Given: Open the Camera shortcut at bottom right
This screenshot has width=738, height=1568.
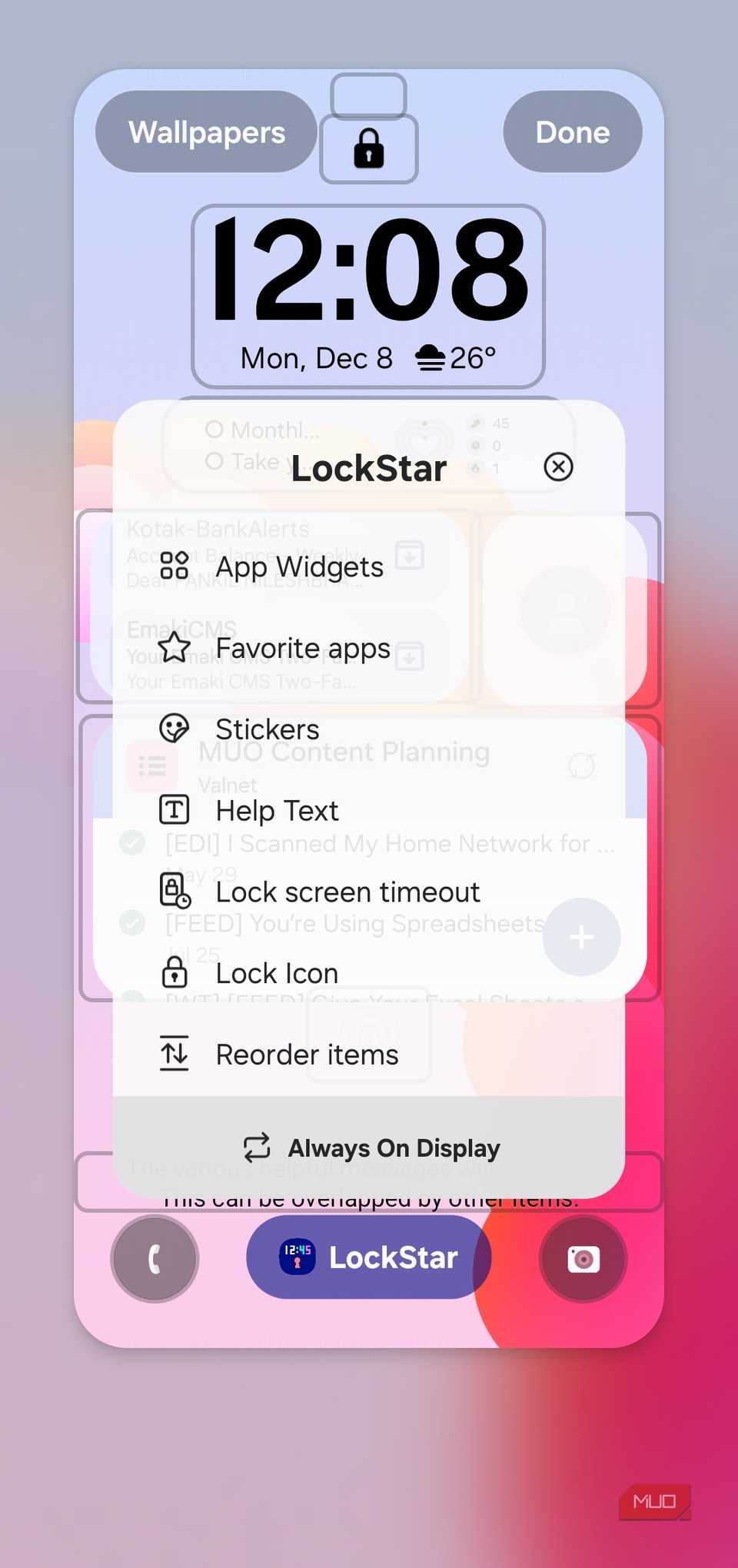Looking at the screenshot, I should tap(583, 1258).
